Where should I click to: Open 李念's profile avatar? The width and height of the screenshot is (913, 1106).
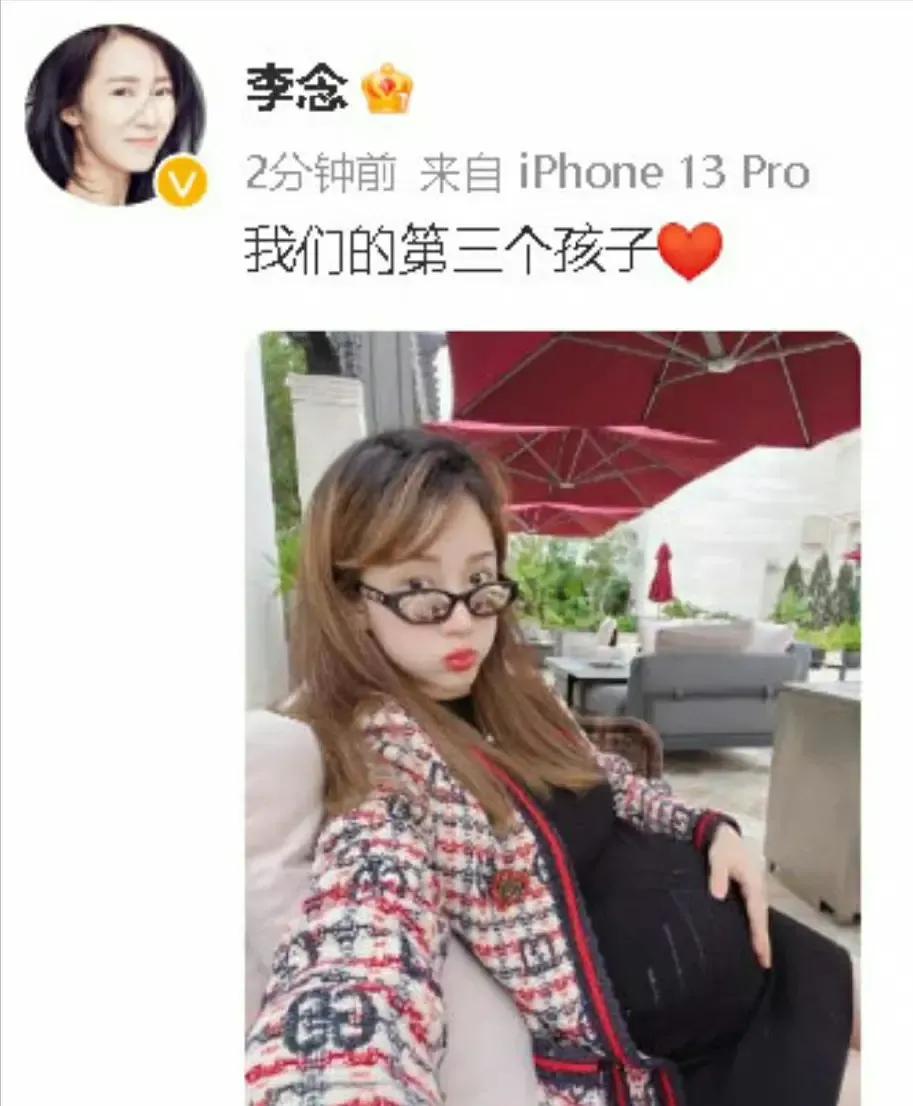click(114, 115)
